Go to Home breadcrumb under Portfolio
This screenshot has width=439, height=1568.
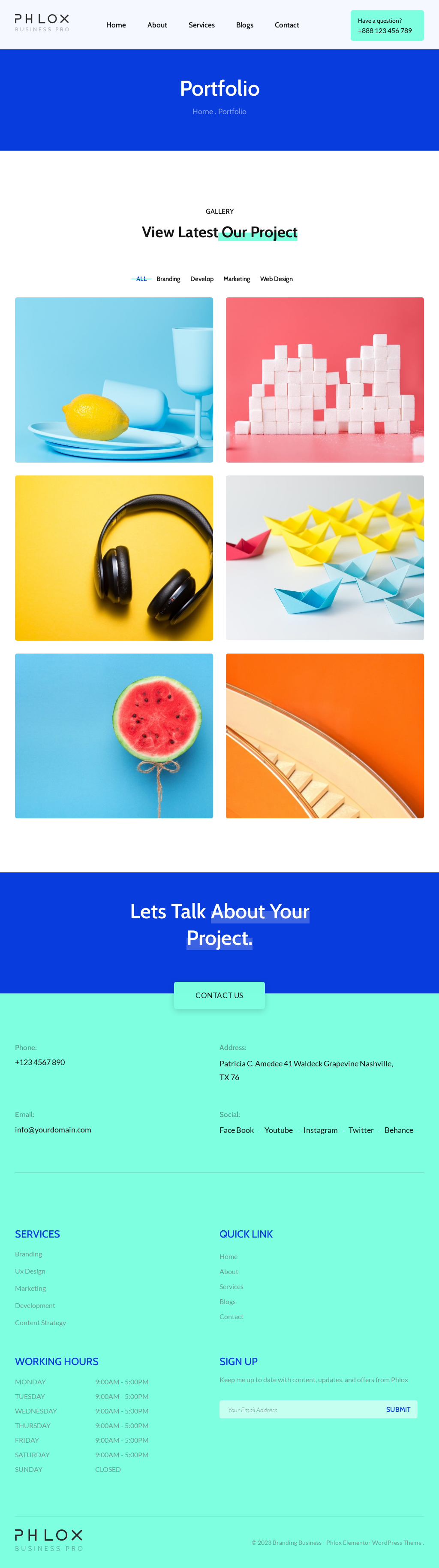202,112
